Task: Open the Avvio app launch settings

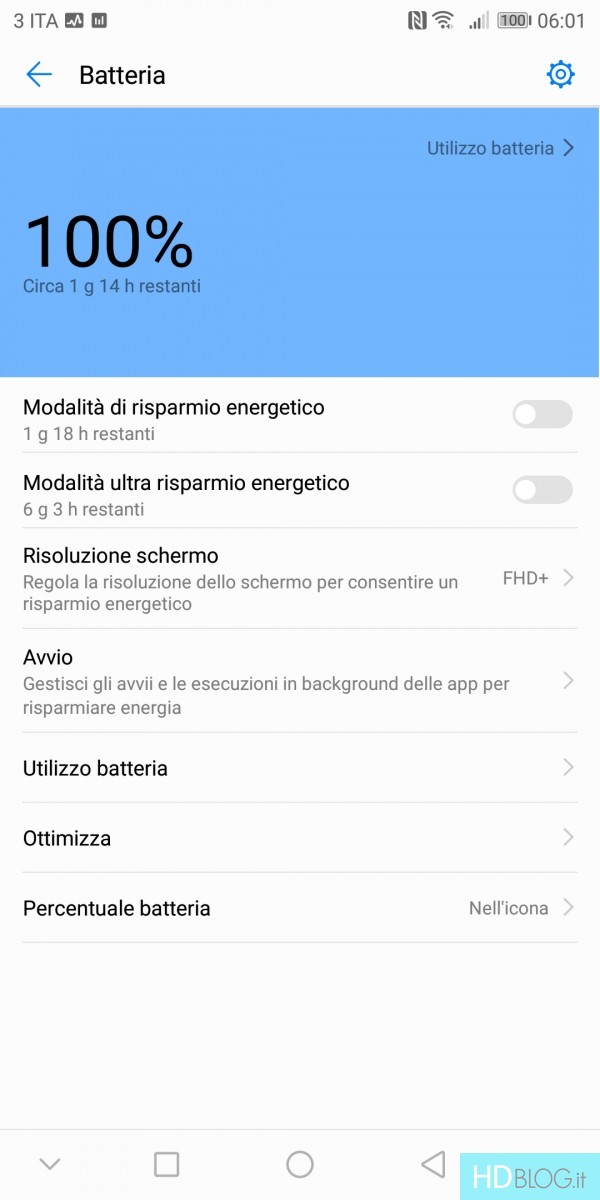Action: pyautogui.click(x=300, y=681)
